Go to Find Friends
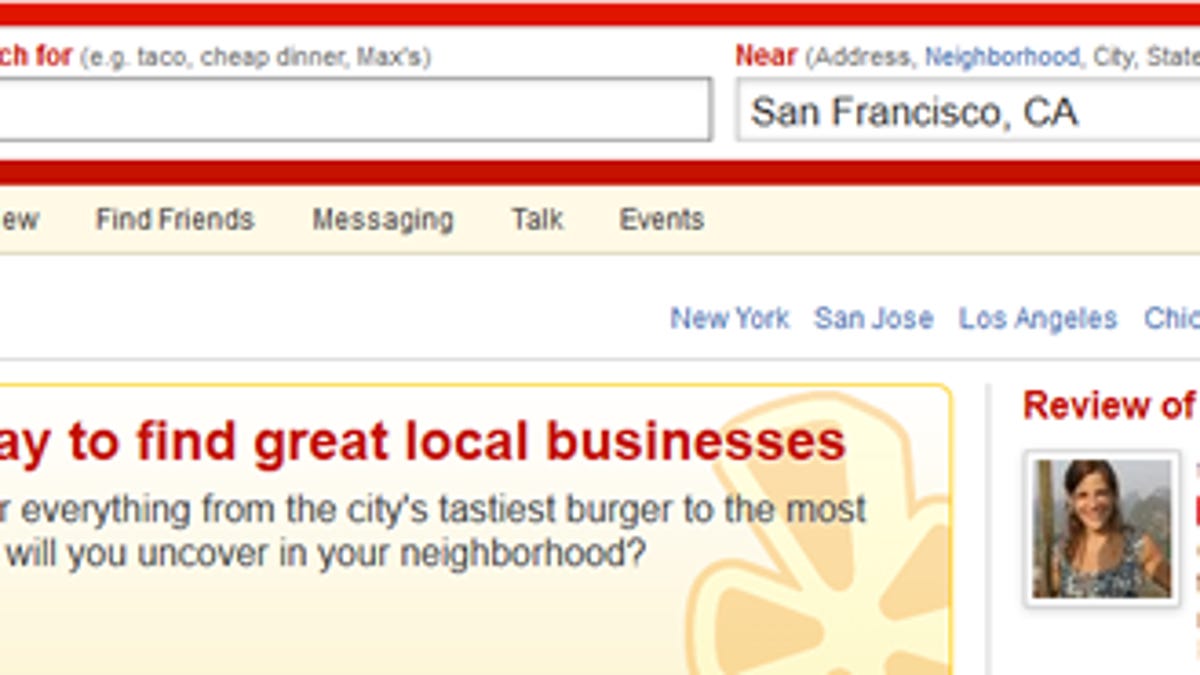1200x675 pixels. [175, 219]
